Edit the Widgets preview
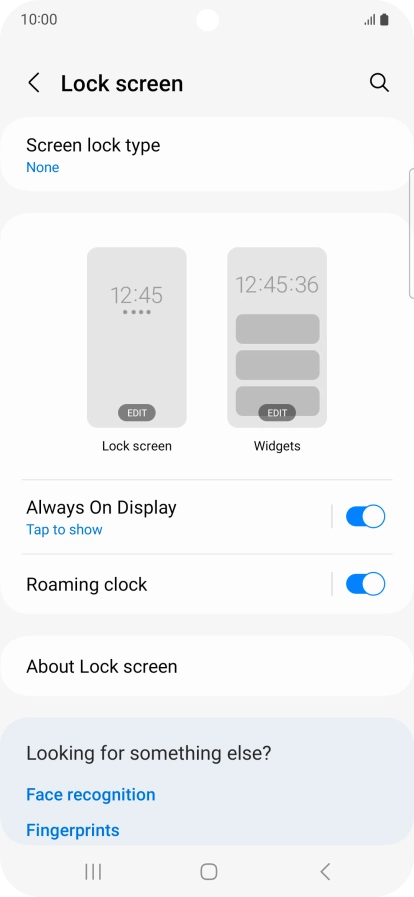This screenshot has height=897, width=414. [277, 413]
